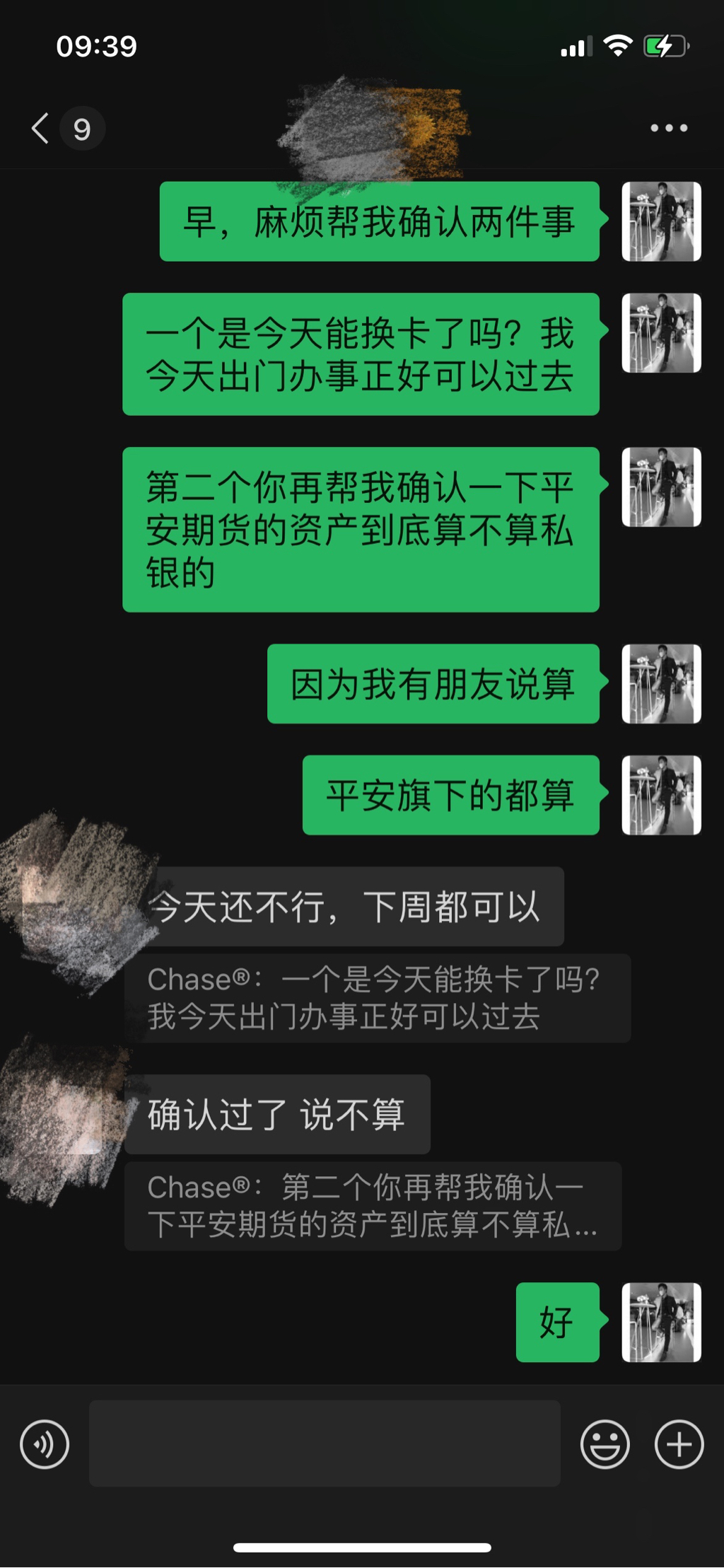Go back to the chat list
This screenshot has height=1568, width=724.
tap(41, 129)
